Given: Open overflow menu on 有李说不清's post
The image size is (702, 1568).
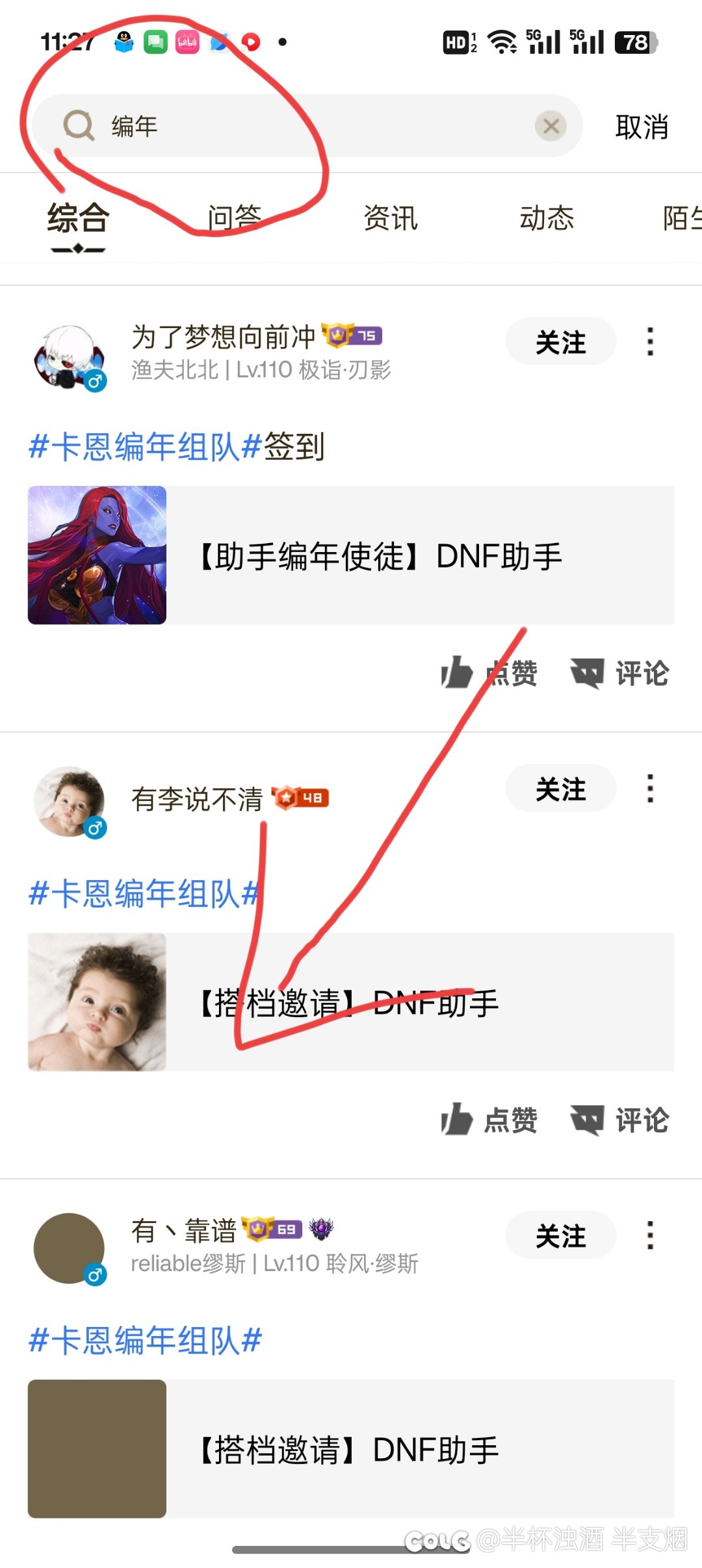Looking at the screenshot, I should coord(650,789).
